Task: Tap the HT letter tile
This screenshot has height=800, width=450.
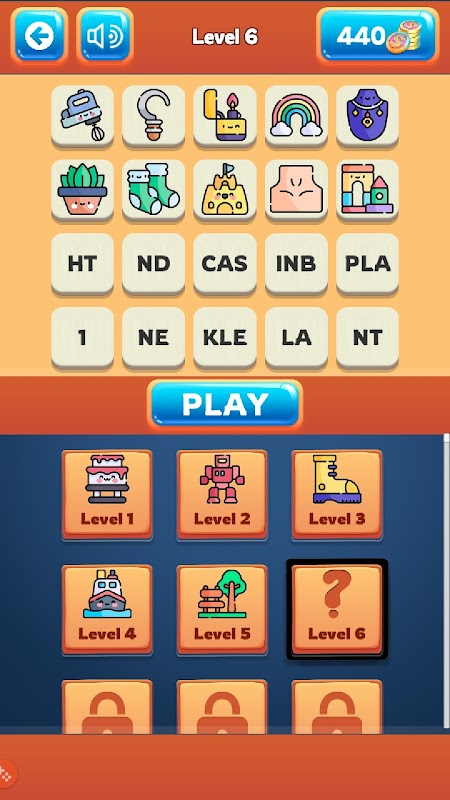Action: point(82,264)
